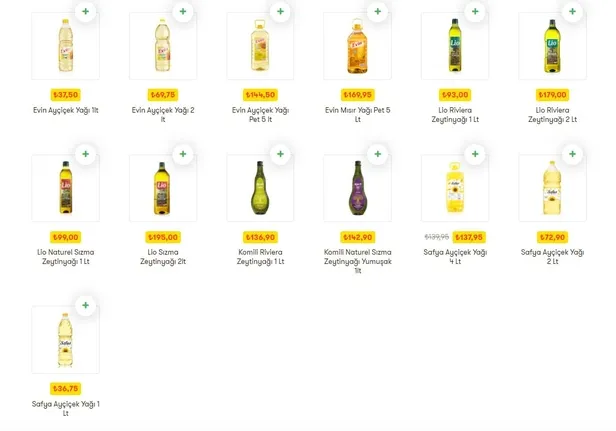This screenshot has height=431, width=616.
Task: Add Komili Naturel Sızma Yumuşak 1lt to cart
Action: pos(377,155)
